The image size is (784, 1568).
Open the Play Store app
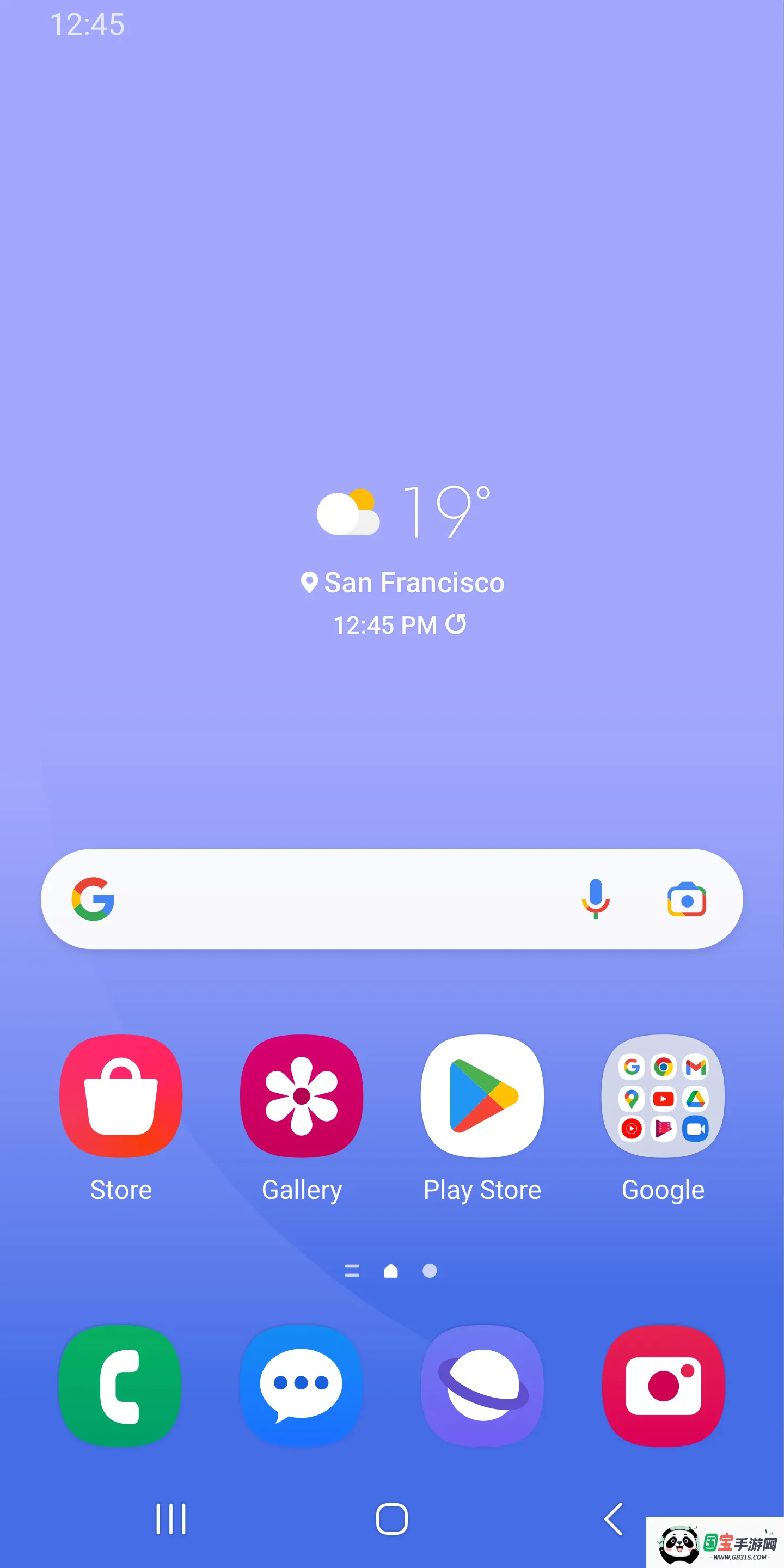pos(482,1095)
